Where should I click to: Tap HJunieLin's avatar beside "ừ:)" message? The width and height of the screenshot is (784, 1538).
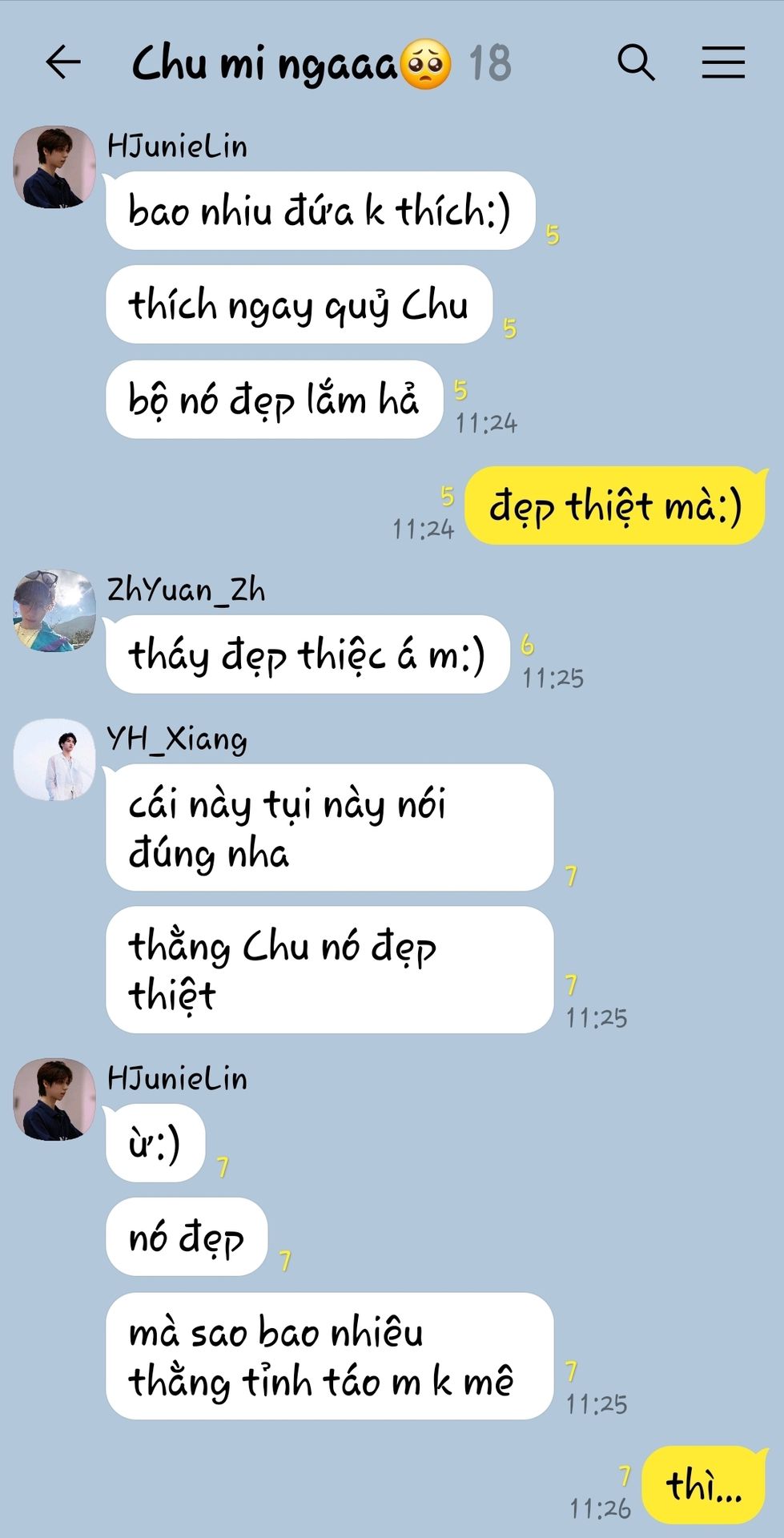54,1099
